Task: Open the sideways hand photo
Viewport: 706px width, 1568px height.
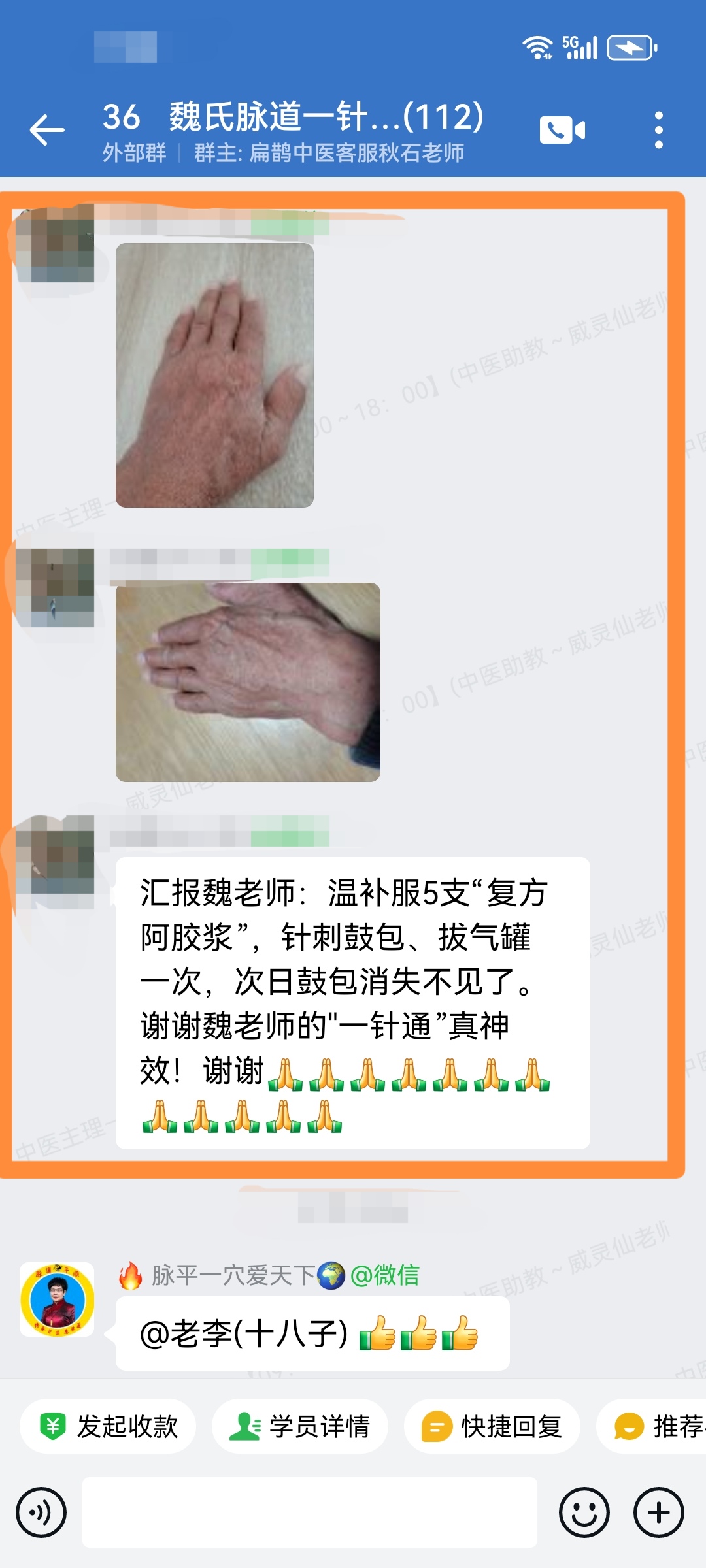Action: [x=248, y=682]
